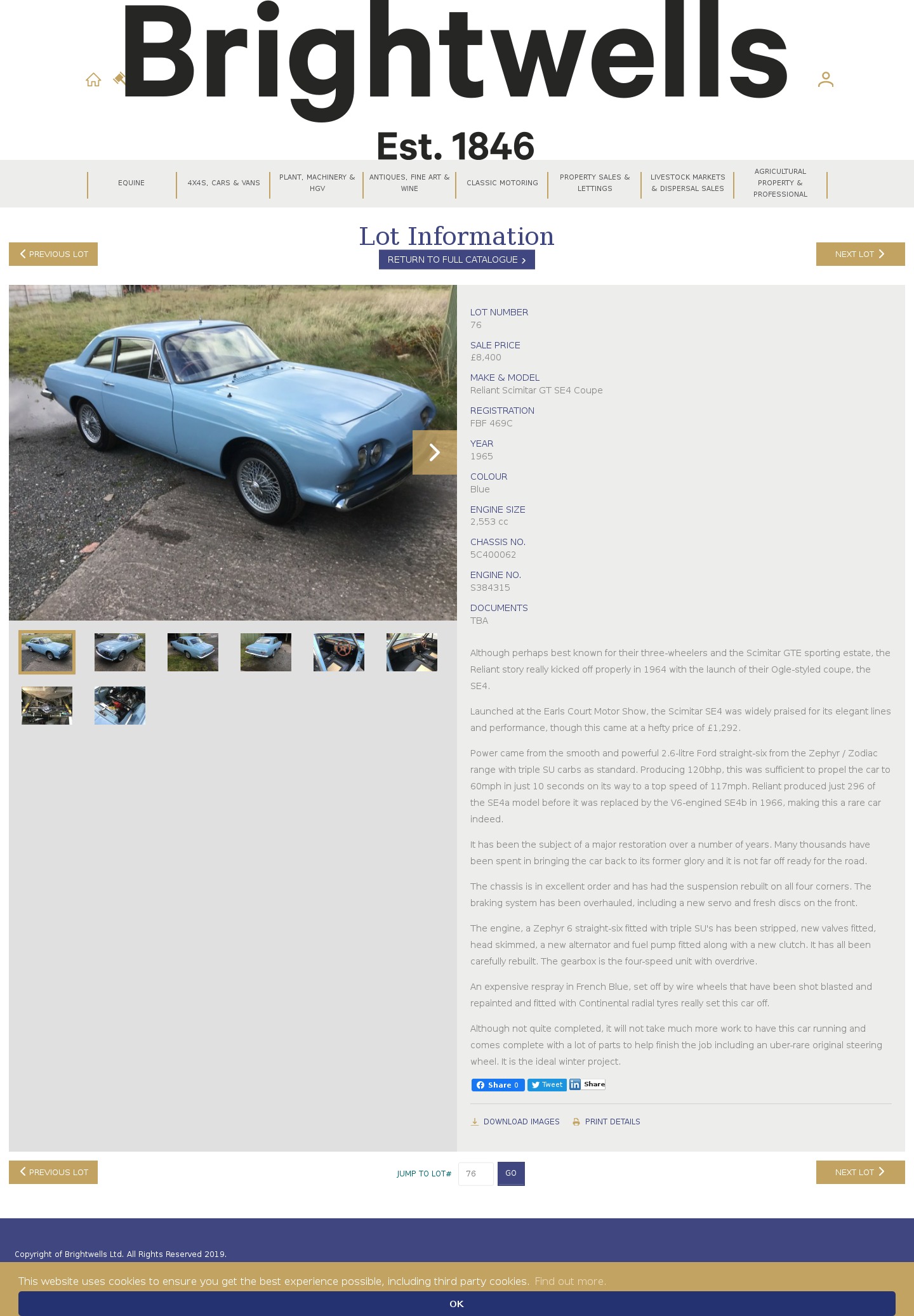Select the steering wheel interior thumbnail
The height and width of the screenshot is (1316, 914).
(339, 652)
